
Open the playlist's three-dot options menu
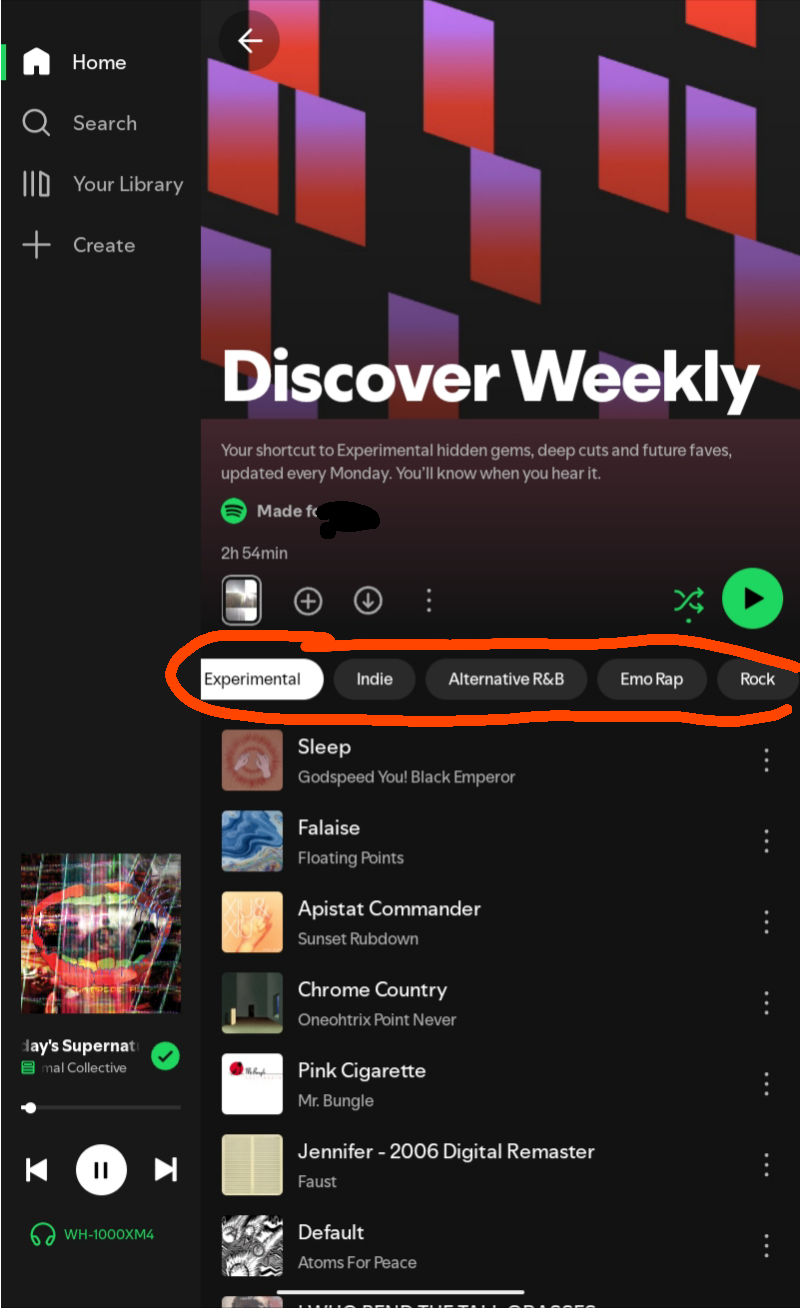(429, 601)
